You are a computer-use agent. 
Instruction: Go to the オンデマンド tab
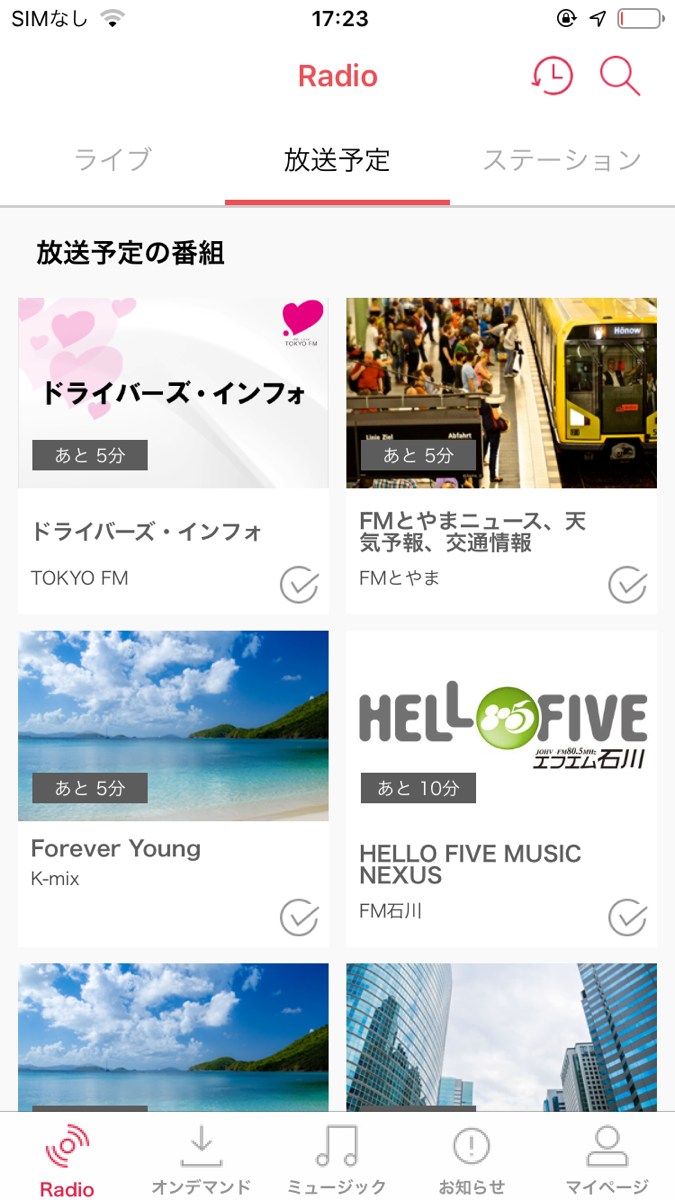click(x=201, y=1159)
